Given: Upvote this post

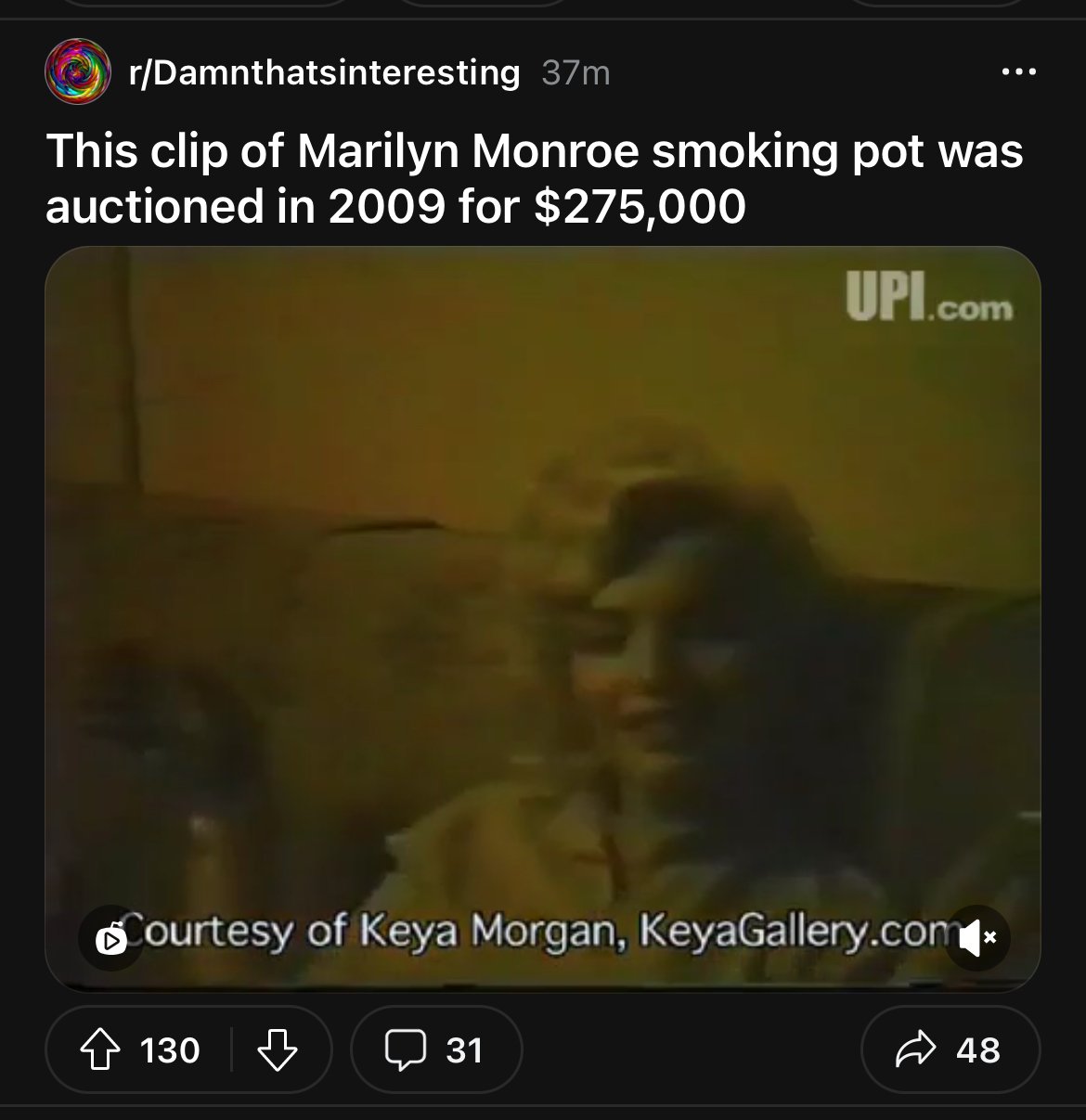Looking at the screenshot, I should 99,1050.
